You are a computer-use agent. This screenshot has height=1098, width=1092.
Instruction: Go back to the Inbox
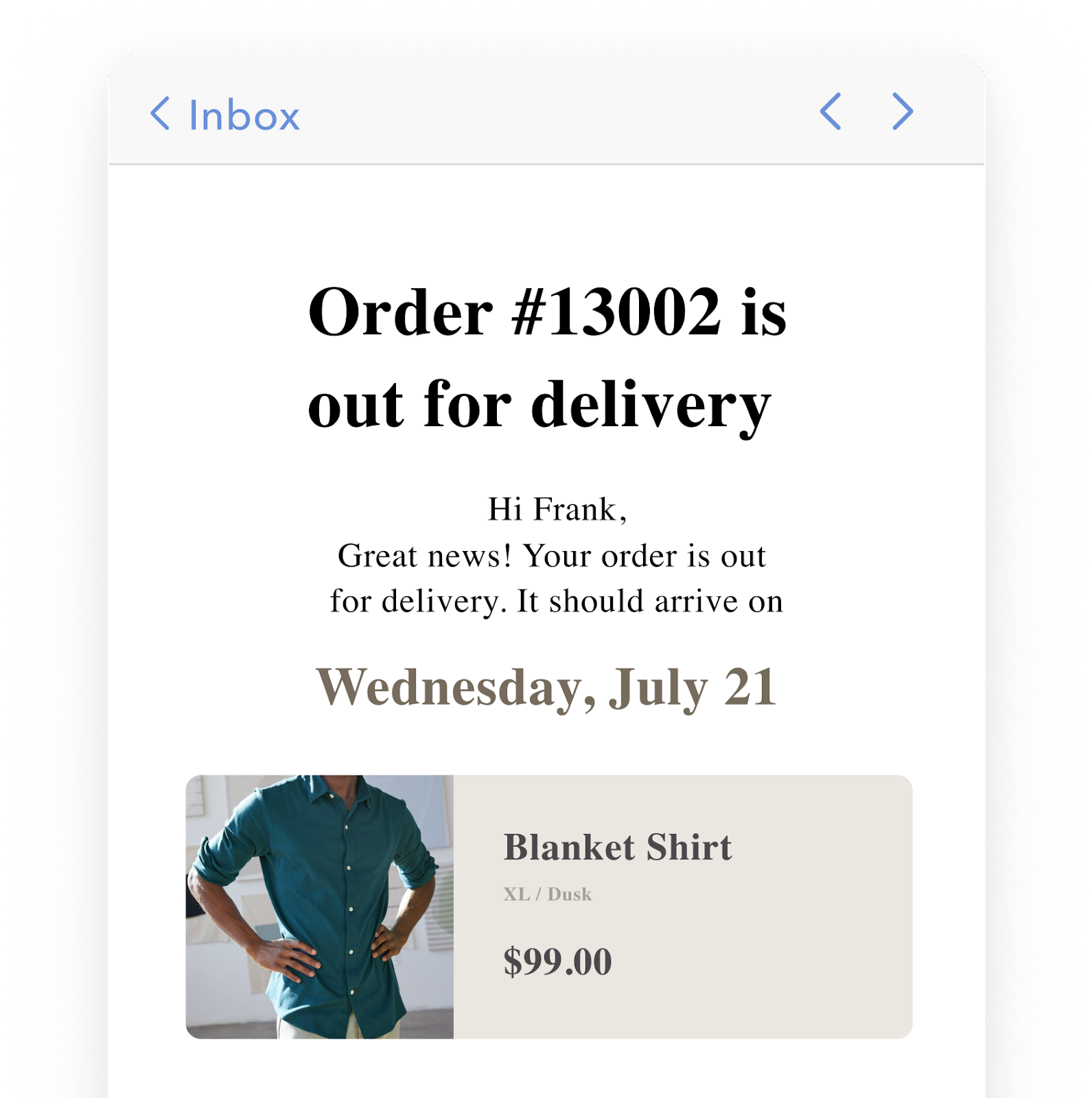(224, 114)
